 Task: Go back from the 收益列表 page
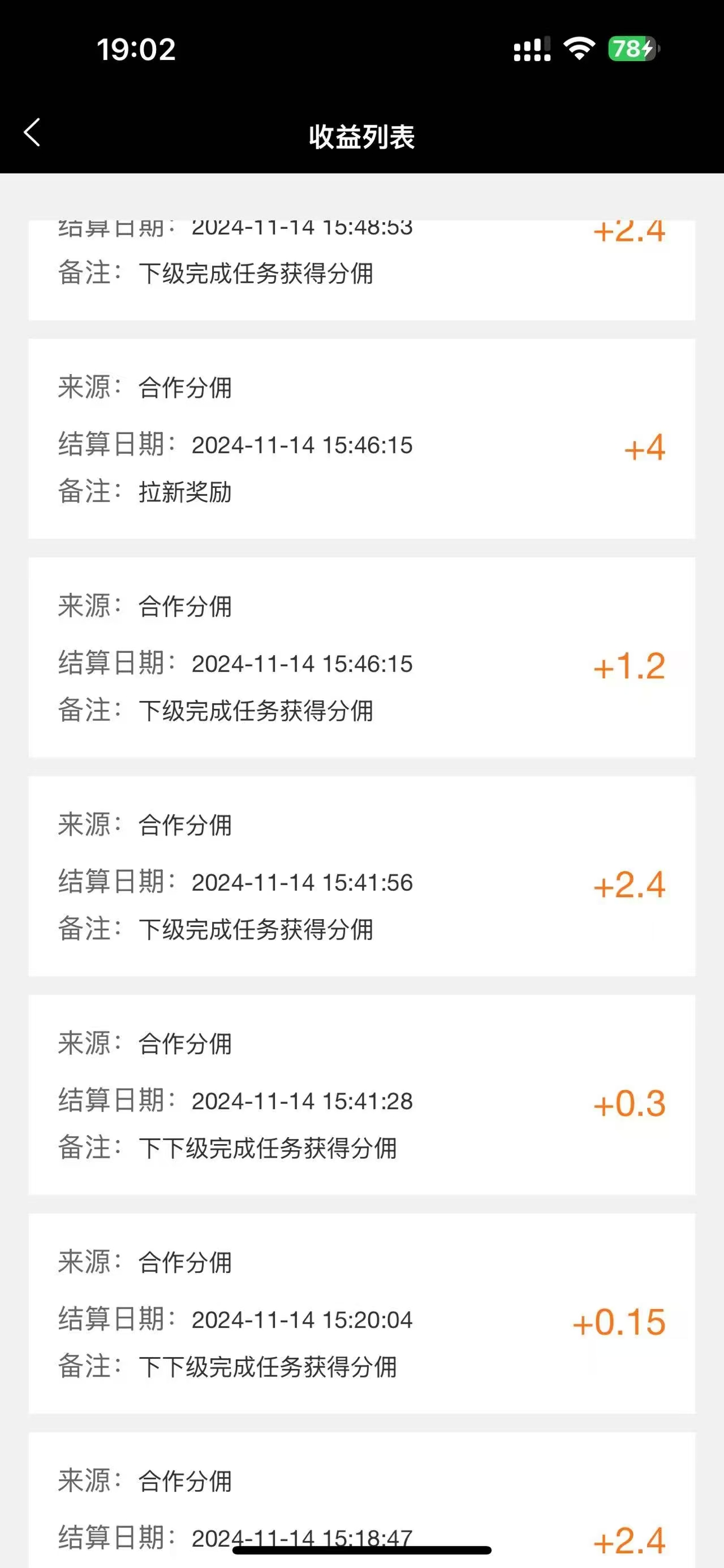[x=32, y=133]
